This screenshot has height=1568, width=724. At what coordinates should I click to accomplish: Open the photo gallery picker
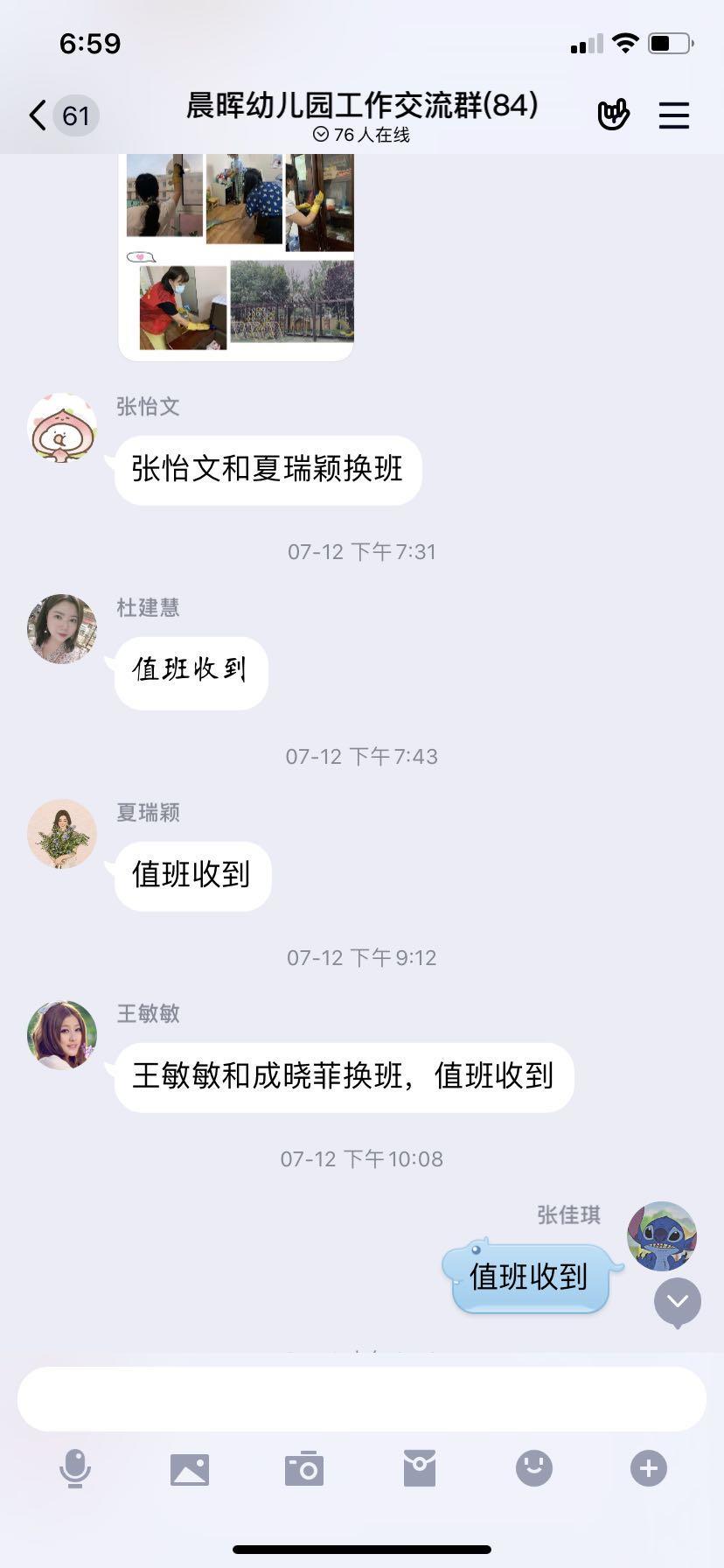(190, 1469)
